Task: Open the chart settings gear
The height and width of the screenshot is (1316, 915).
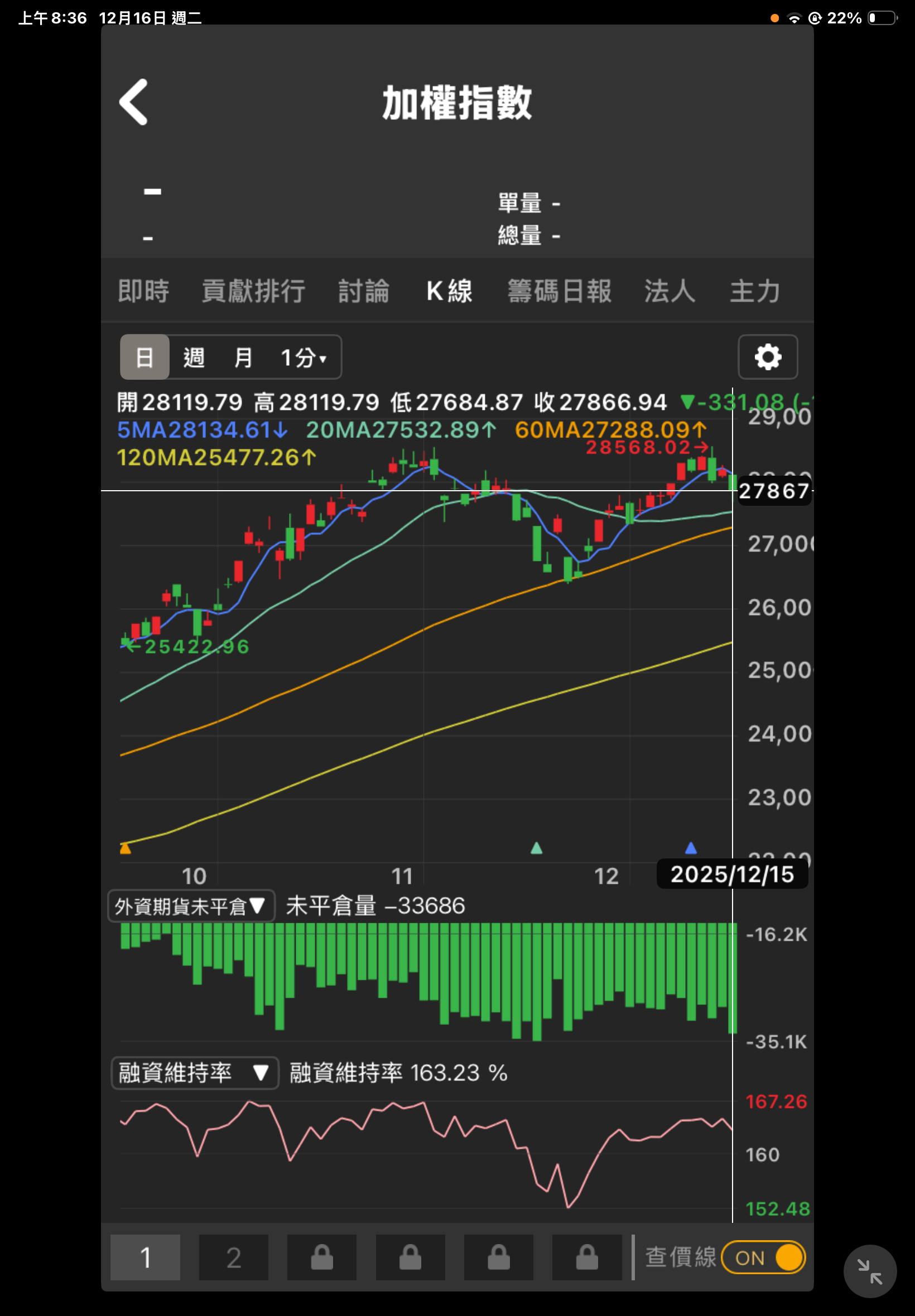Action: (x=767, y=357)
